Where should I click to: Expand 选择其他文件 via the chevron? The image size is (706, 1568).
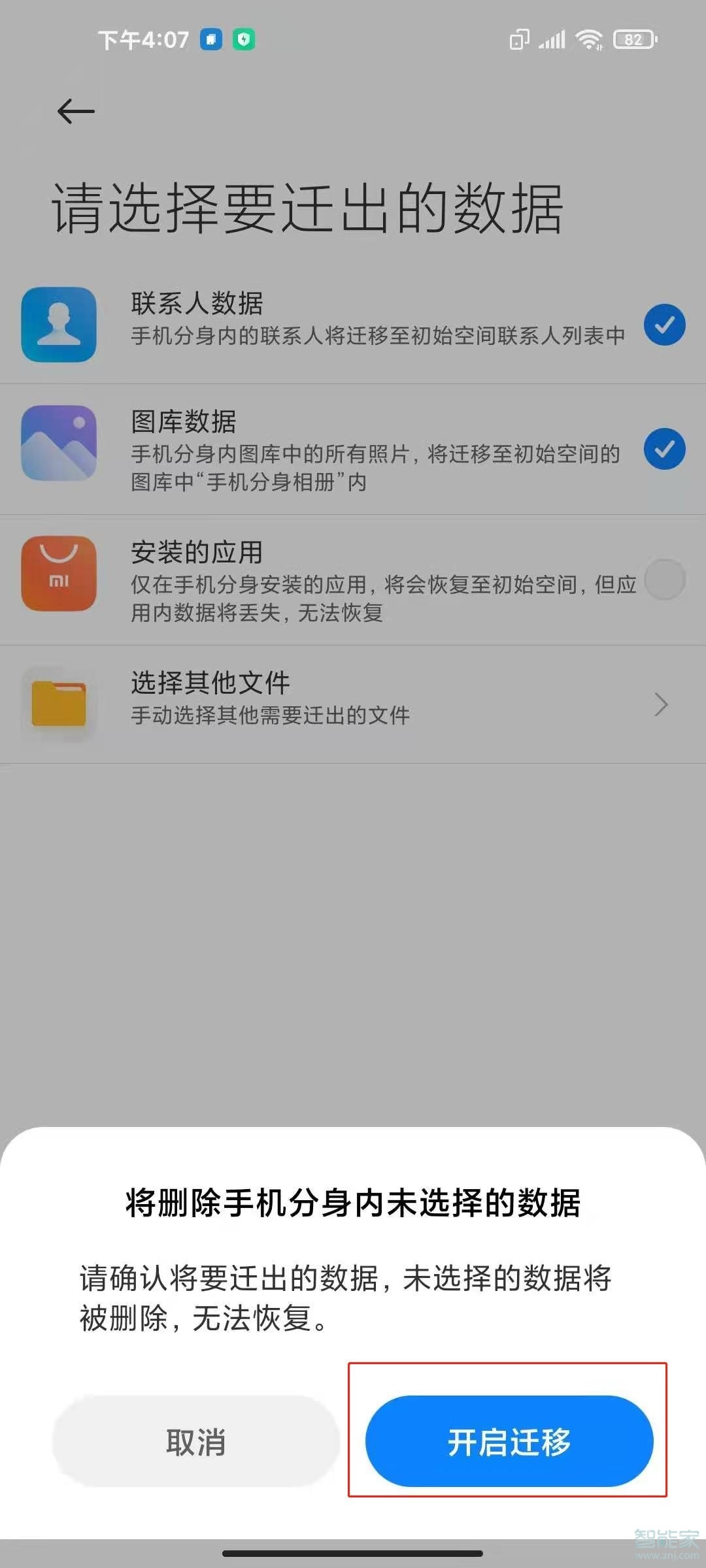pyautogui.click(x=660, y=704)
